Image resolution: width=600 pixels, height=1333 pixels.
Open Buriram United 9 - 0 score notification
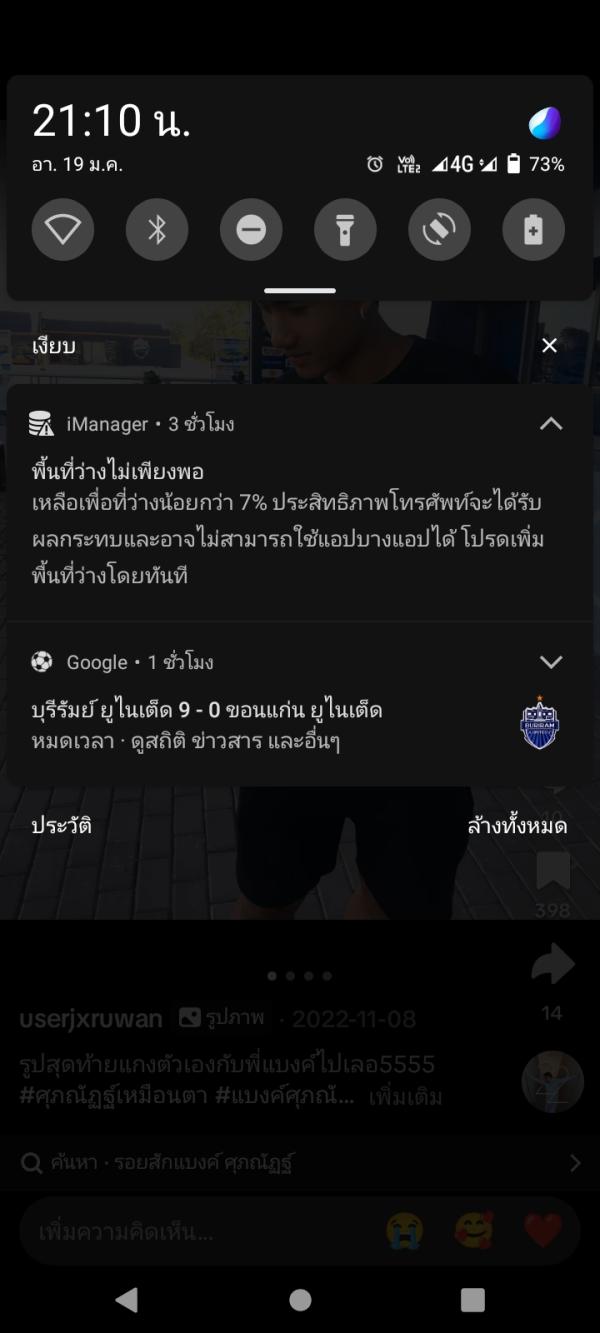pos(260,725)
